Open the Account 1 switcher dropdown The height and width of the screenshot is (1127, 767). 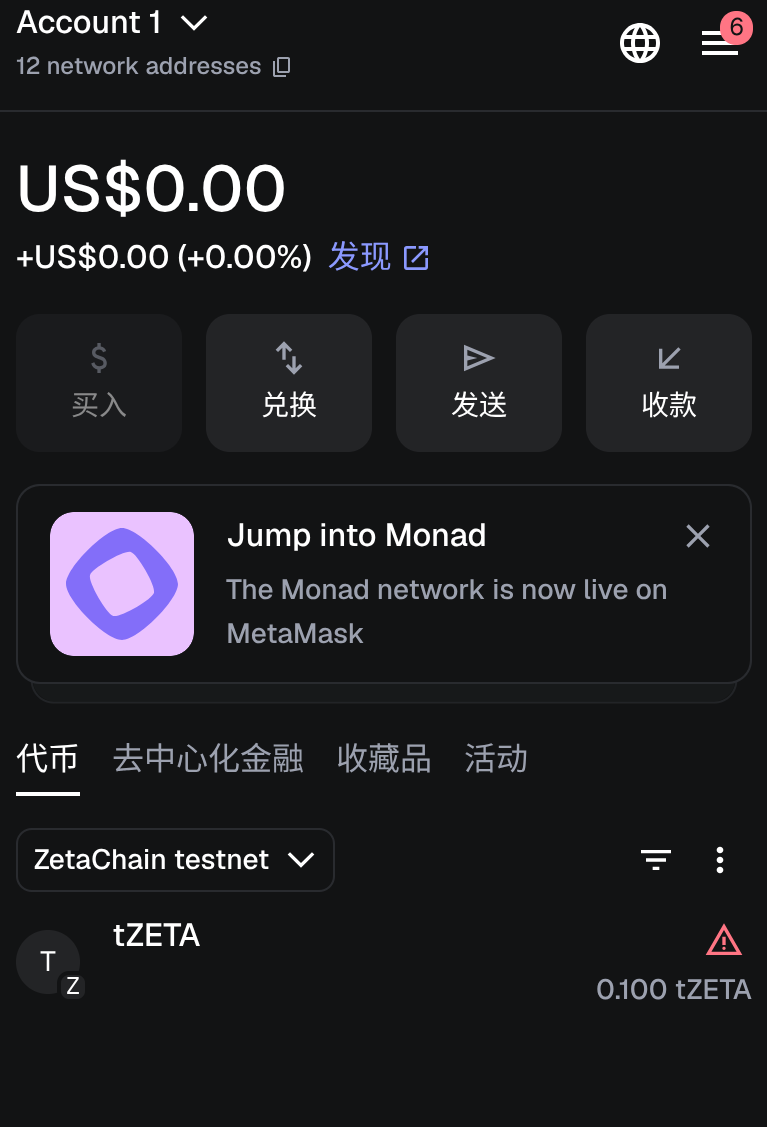click(x=112, y=23)
